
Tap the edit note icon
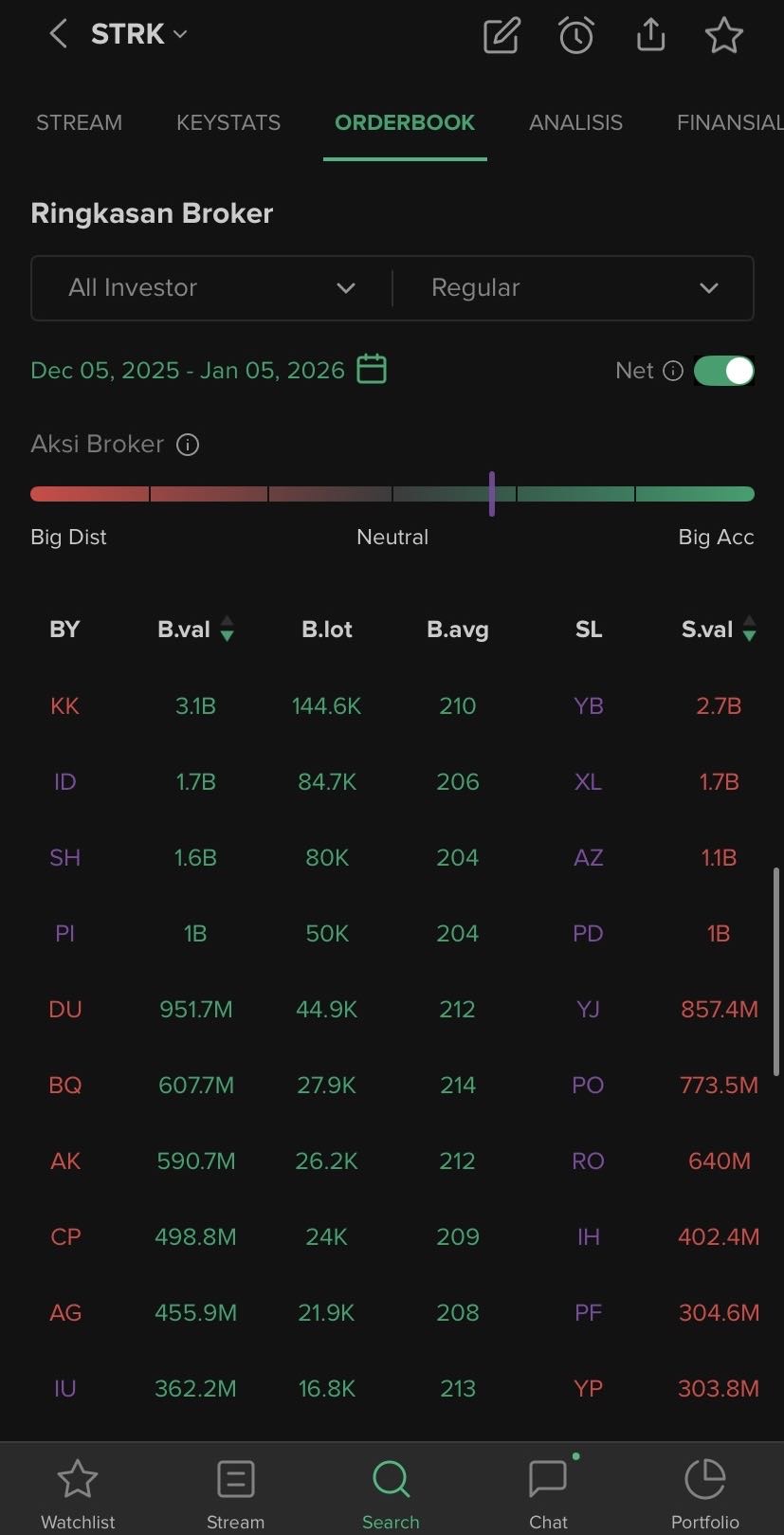[x=501, y=36]
